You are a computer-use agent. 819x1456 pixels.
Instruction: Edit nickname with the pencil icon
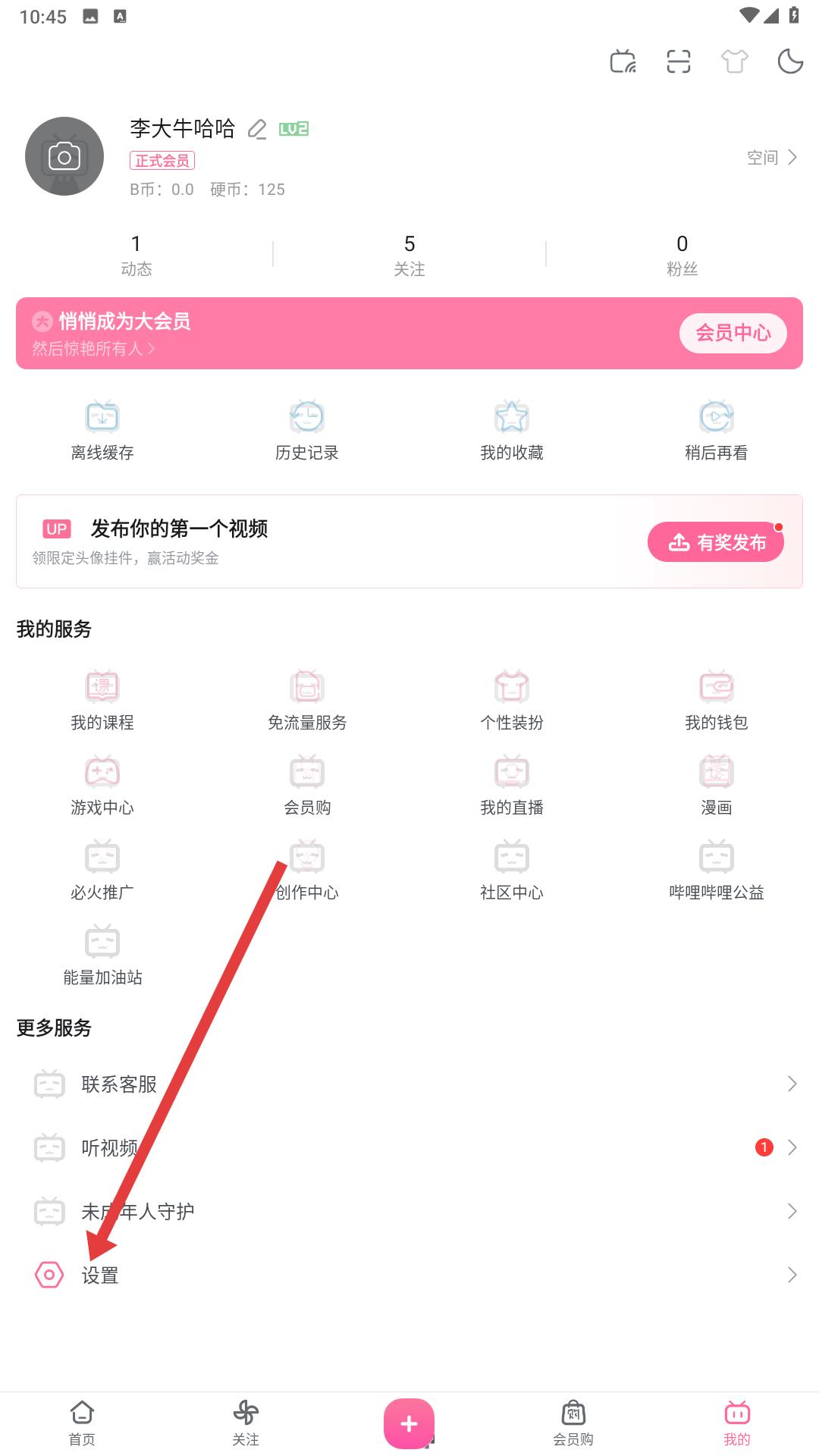click(x=257, y=130)
